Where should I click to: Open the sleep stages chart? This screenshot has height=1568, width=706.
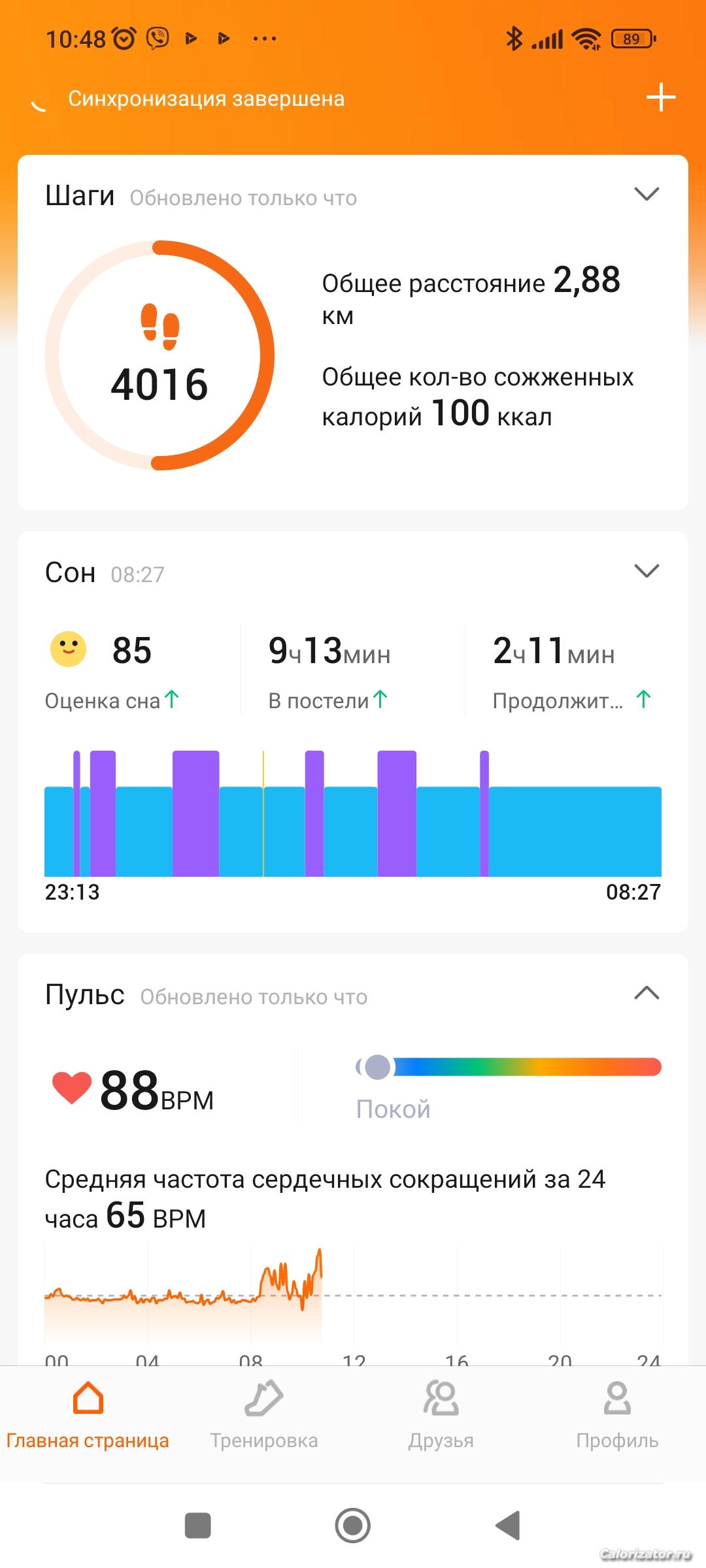[x=353, y=814]
